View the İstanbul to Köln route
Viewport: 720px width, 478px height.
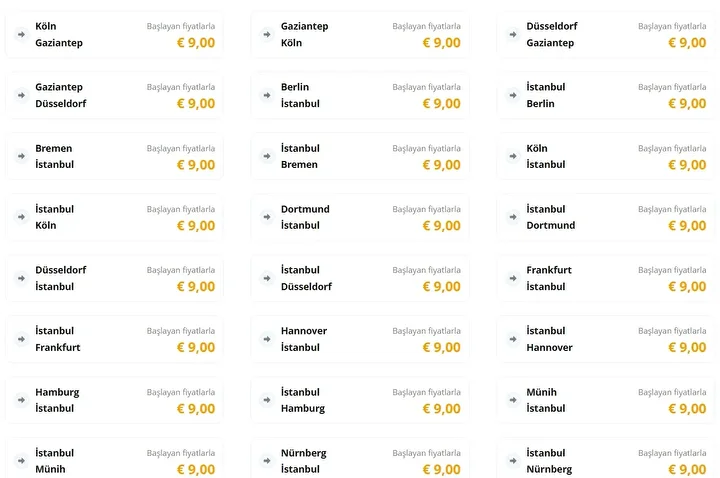click(114, 218)
